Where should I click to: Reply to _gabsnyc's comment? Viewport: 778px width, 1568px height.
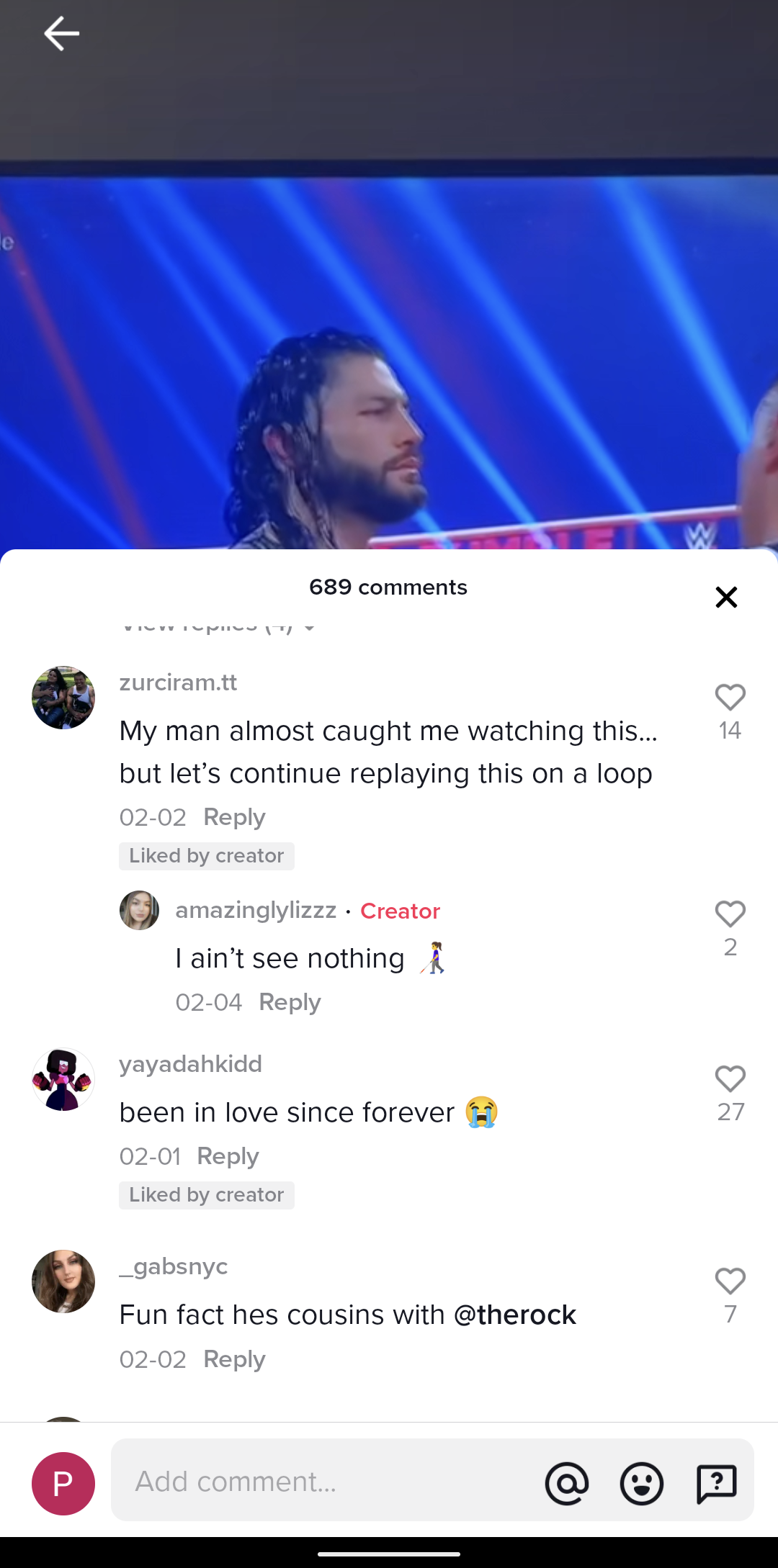(x=234, y=1359)
